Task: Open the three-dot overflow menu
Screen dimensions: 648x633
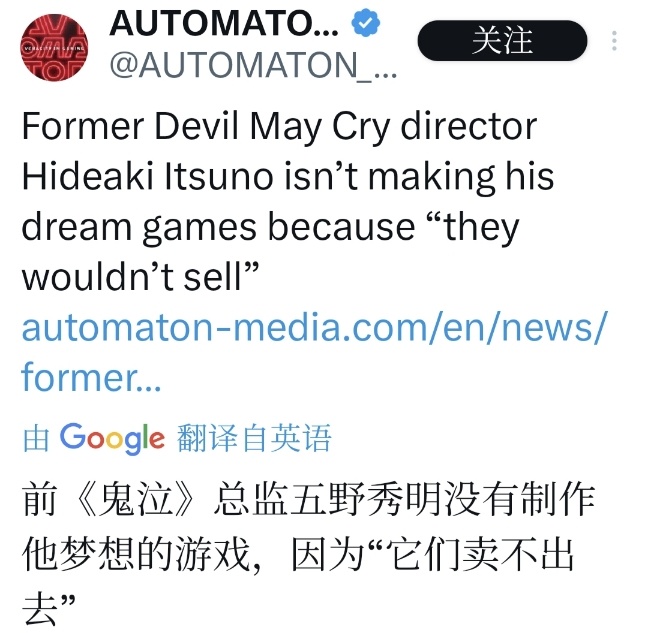Action: click(x=615, y=40)
